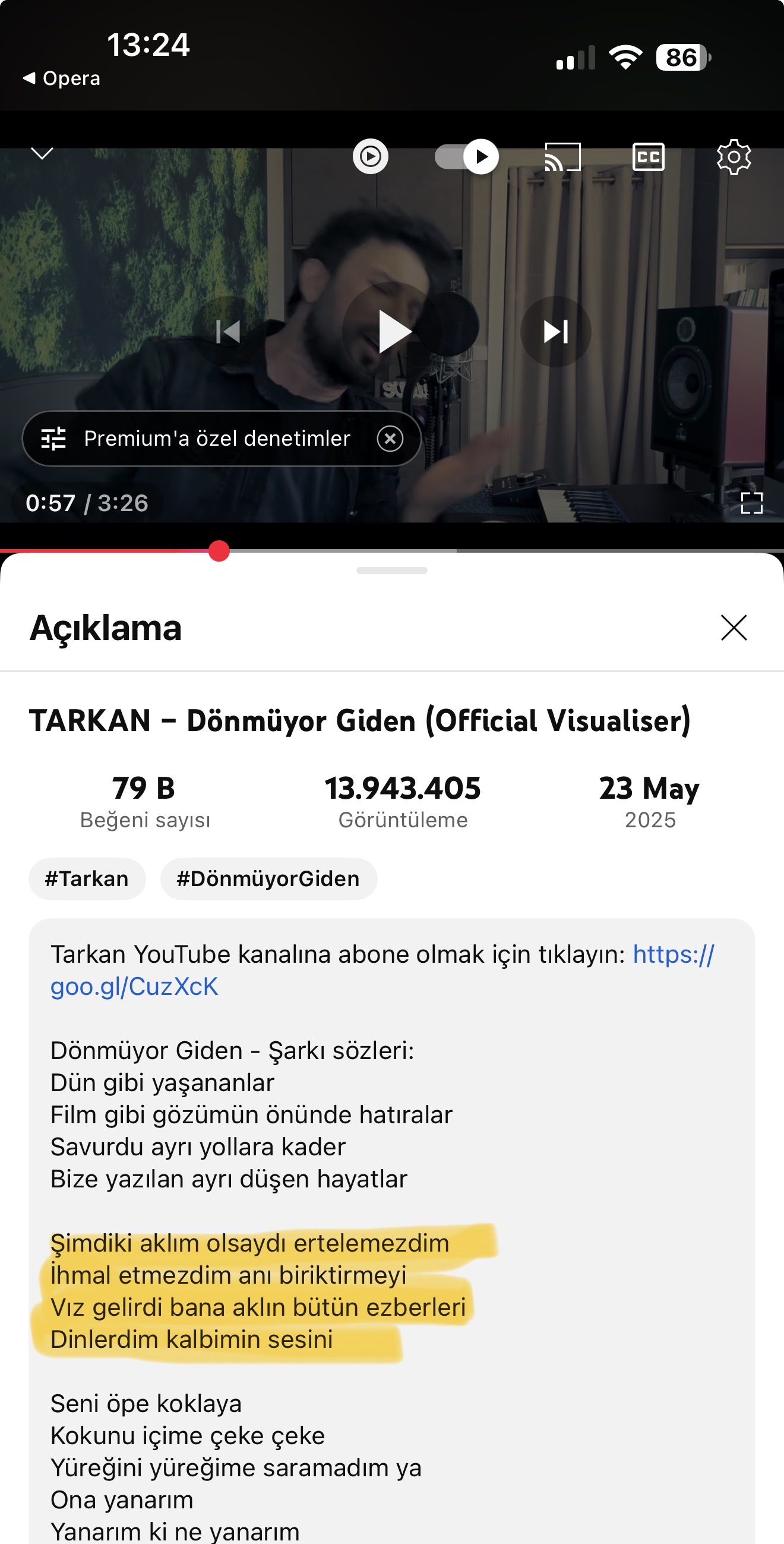This screenshot has height=1544, width=784.
Task: Minimize the video player with the down chevron
Action: (42, 154)
